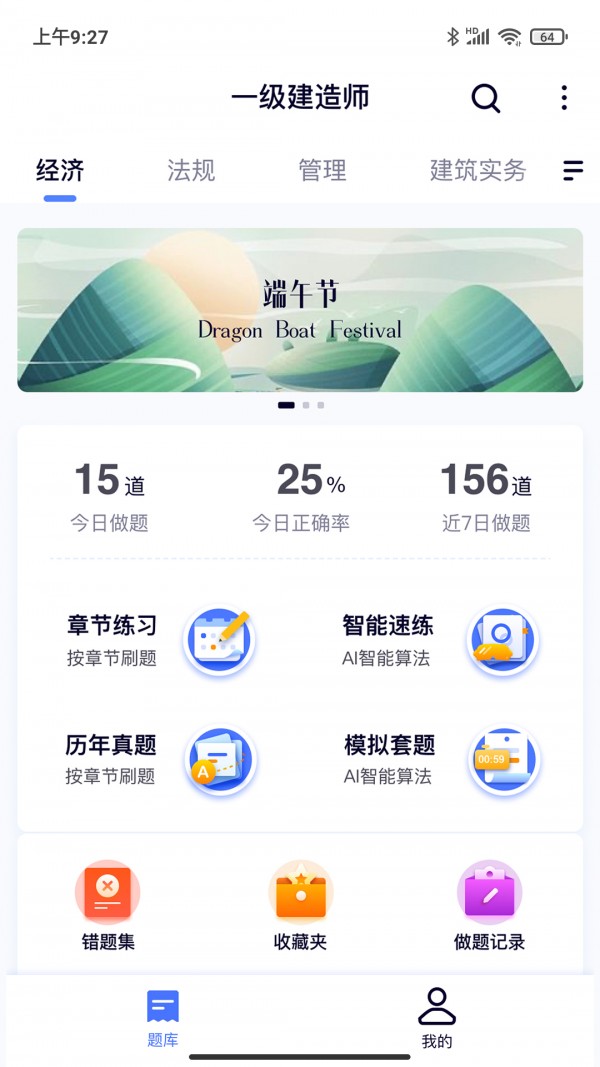600x1067 pixels.
Task: Go to the 题库 bottom tab
Action: [x=163, y=1018]
